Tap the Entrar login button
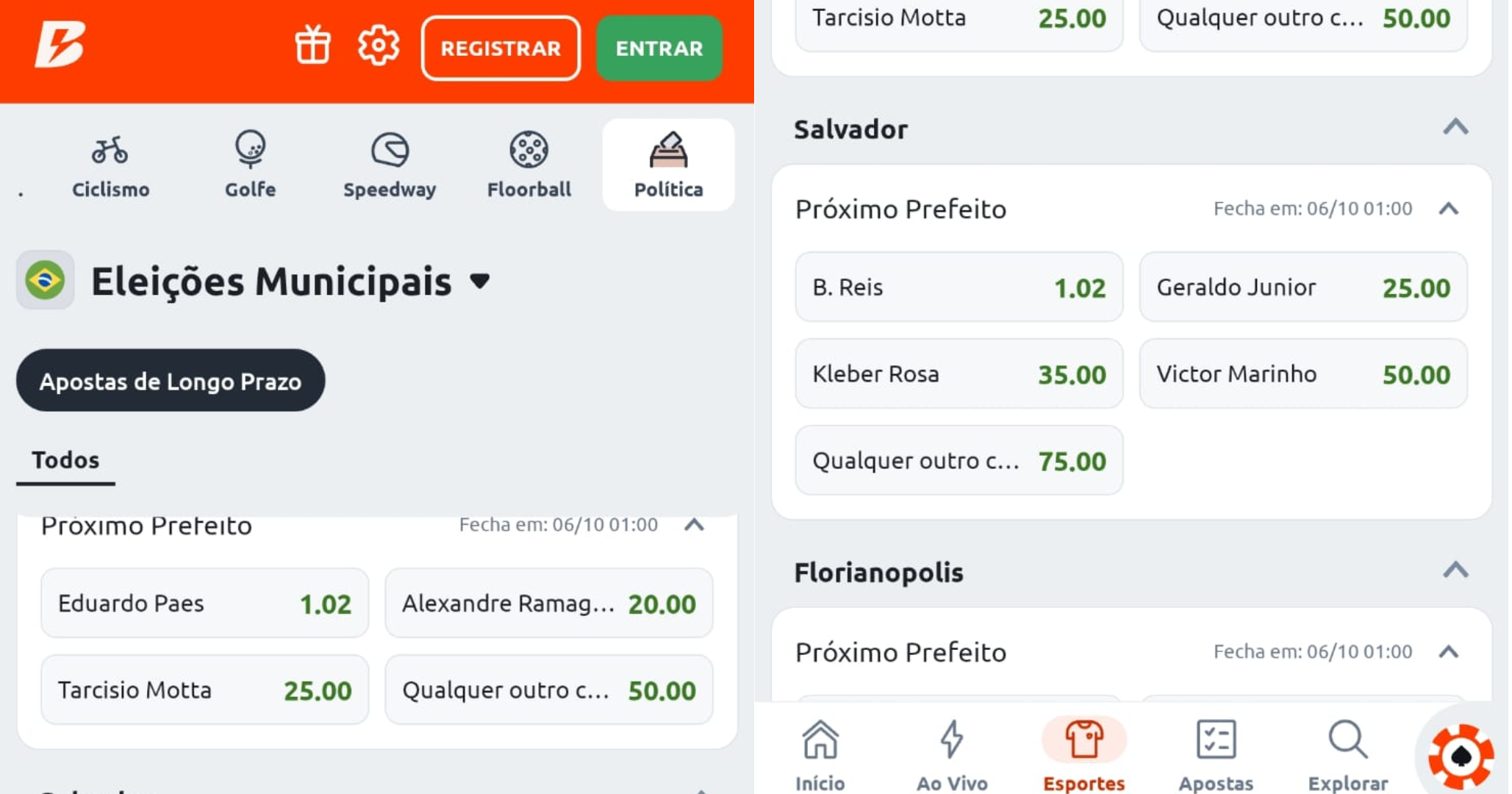This screenshot has height=794, width=1512. point(659,49)
